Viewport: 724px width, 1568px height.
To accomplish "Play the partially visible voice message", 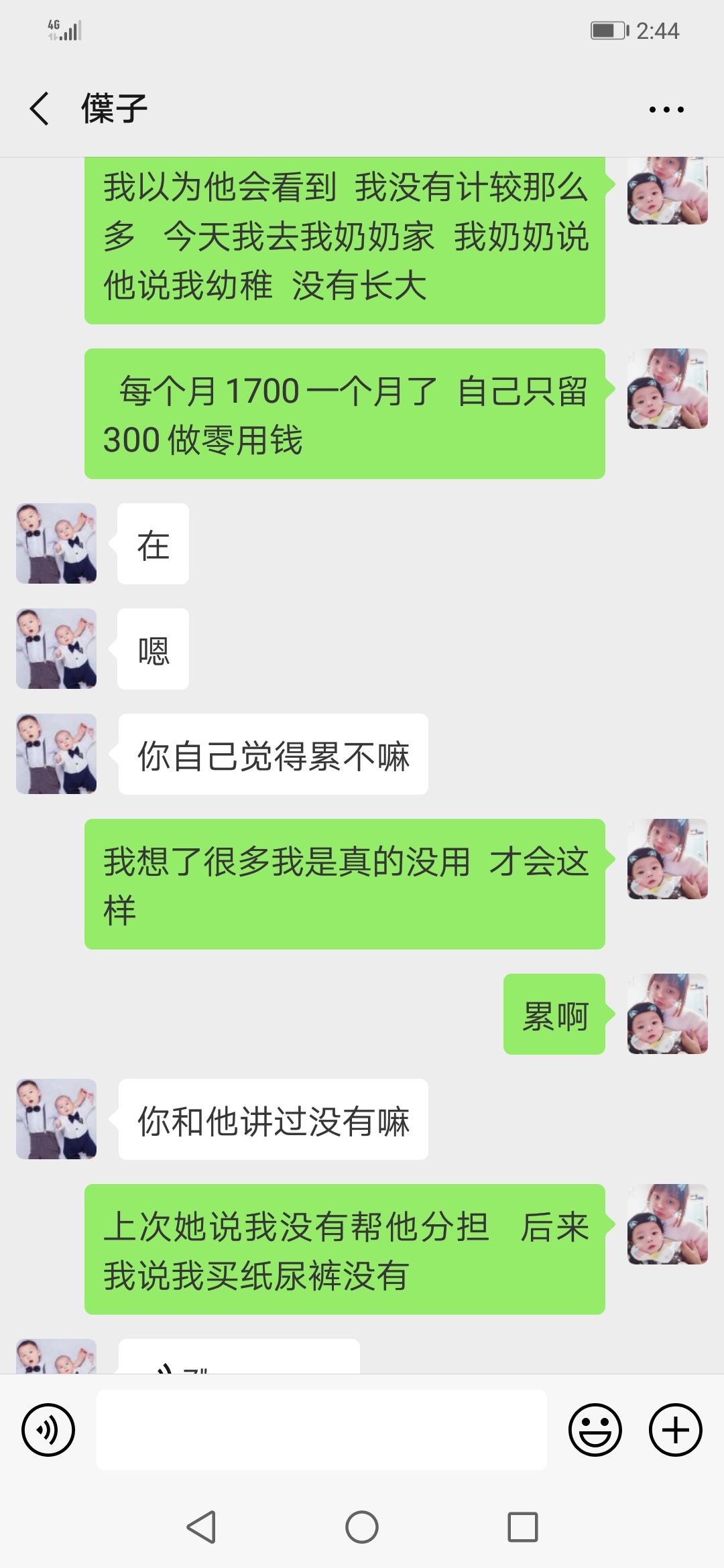I will [x=239, y=1358].
